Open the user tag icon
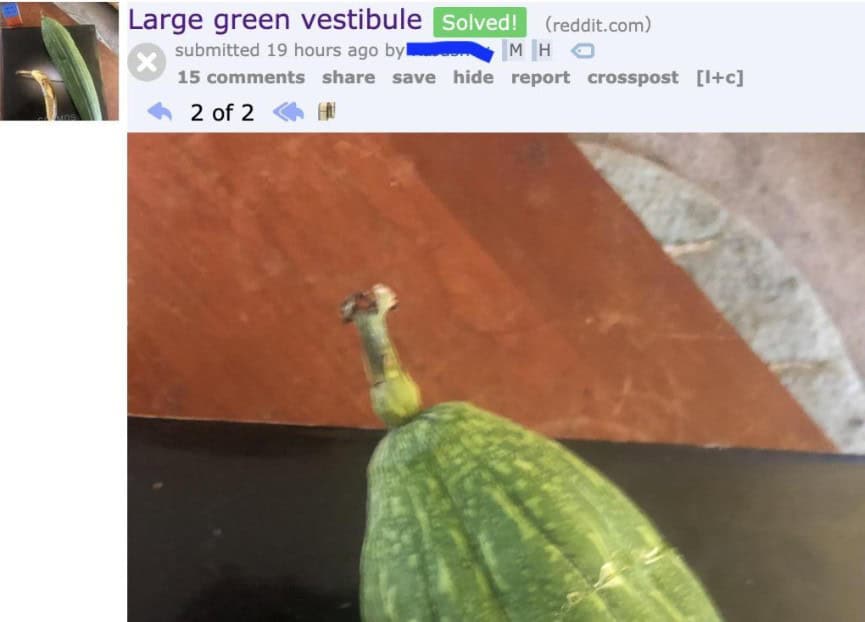 (585, 50)
